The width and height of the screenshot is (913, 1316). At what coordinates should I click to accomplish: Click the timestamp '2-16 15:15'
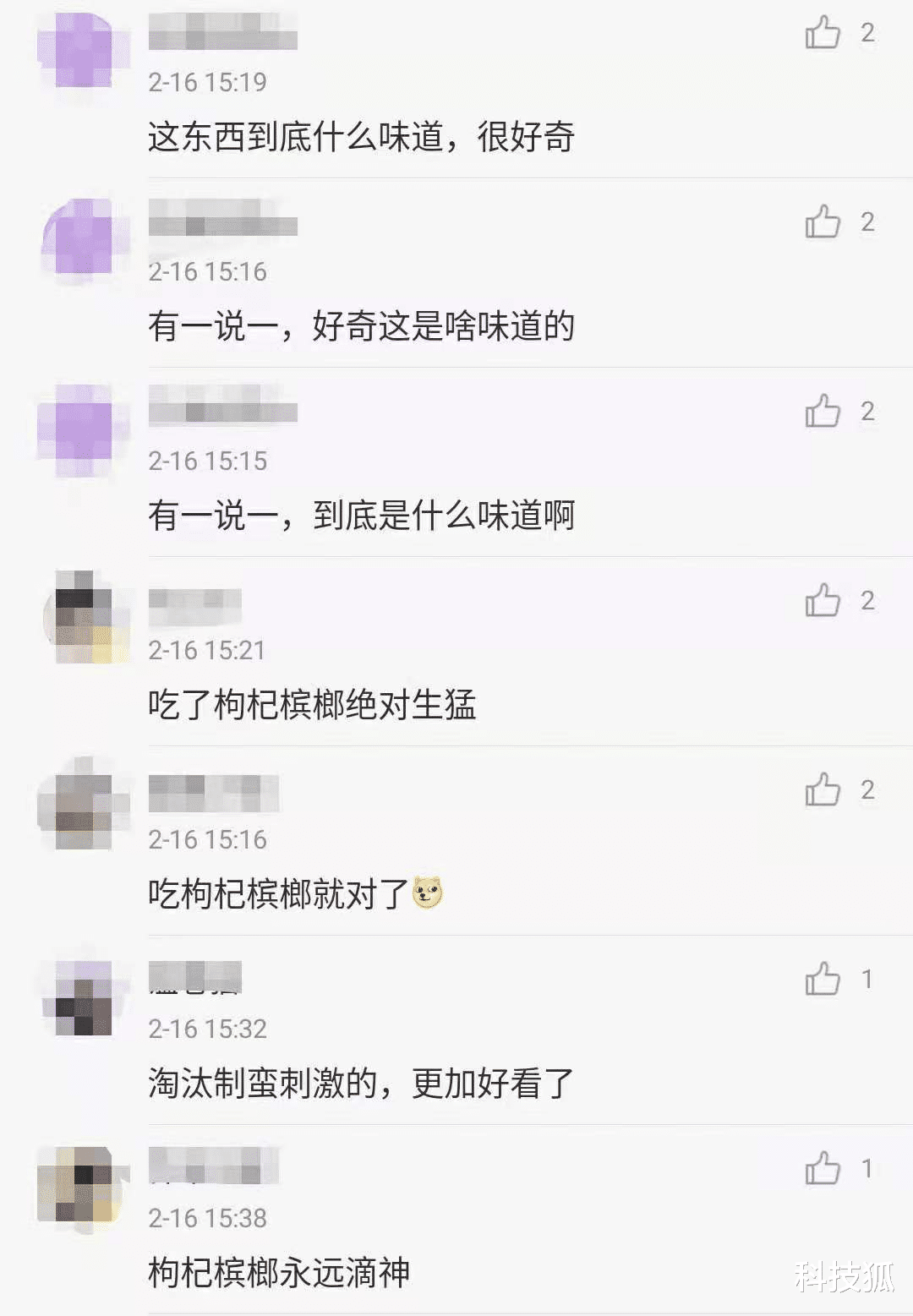pyautogui.click(x=206, y=461)
